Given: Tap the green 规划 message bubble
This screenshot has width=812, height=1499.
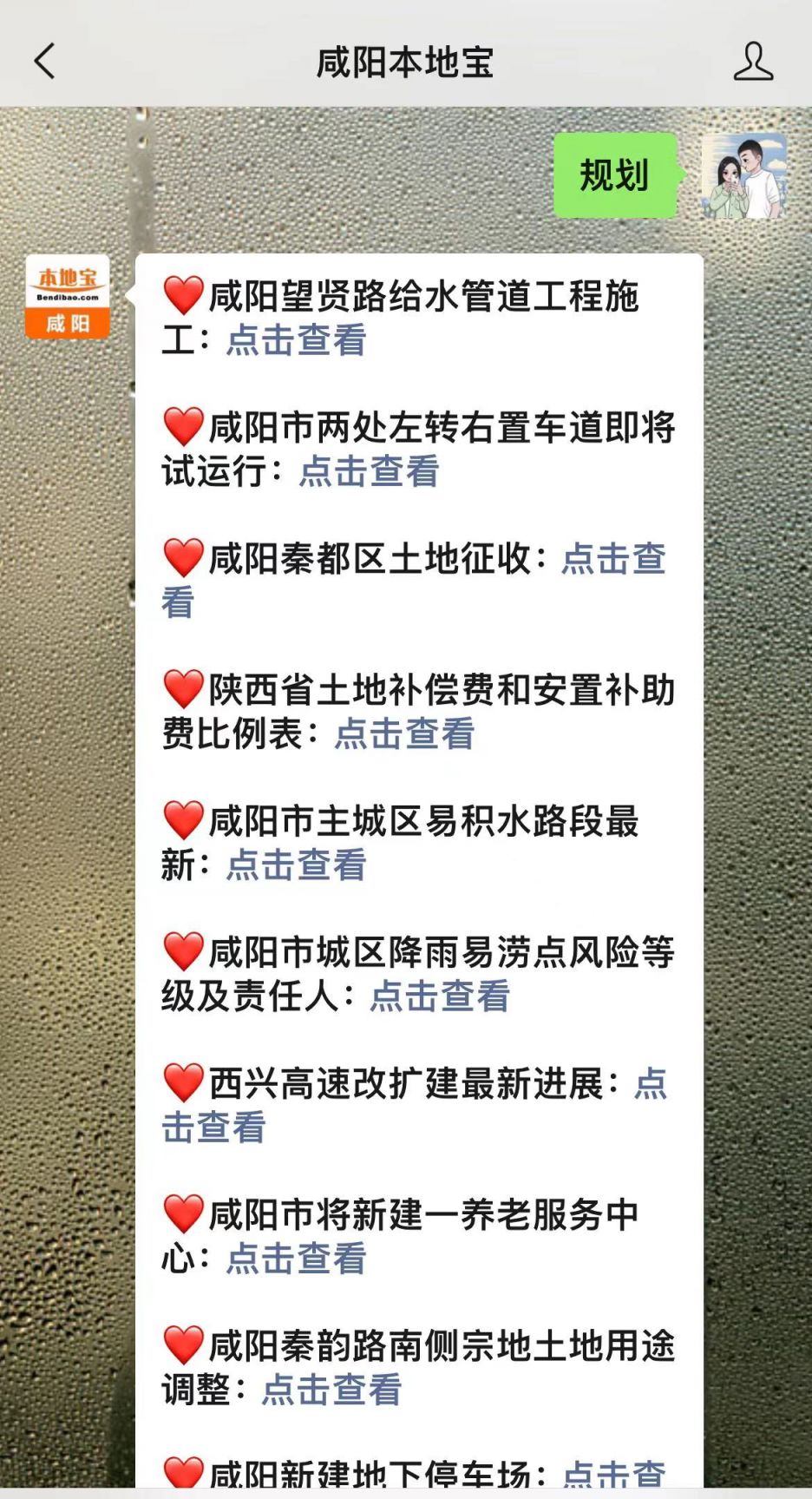Looking at the screenshot, I should (612, 175).
